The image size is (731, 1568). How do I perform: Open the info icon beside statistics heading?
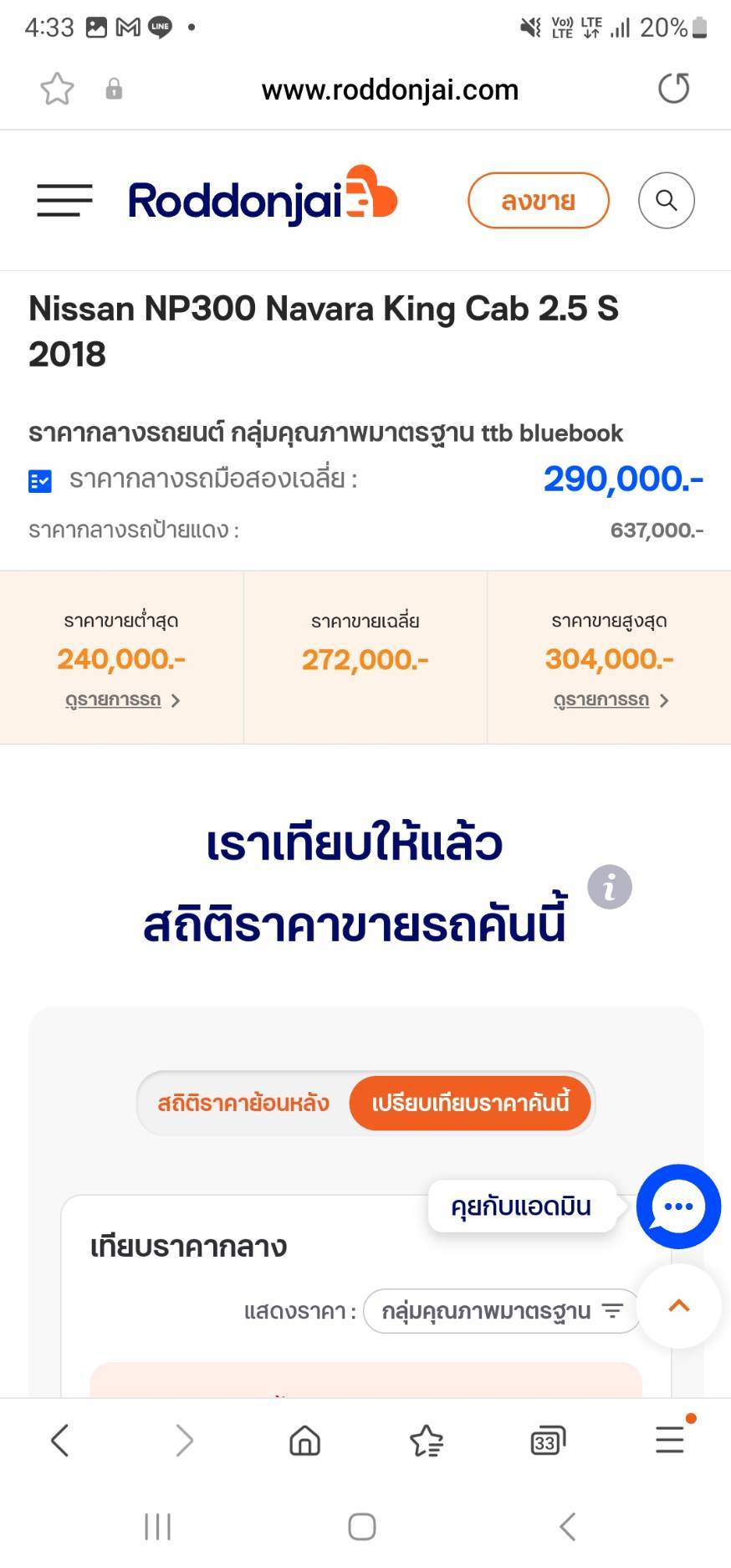[x=609, y=887]
